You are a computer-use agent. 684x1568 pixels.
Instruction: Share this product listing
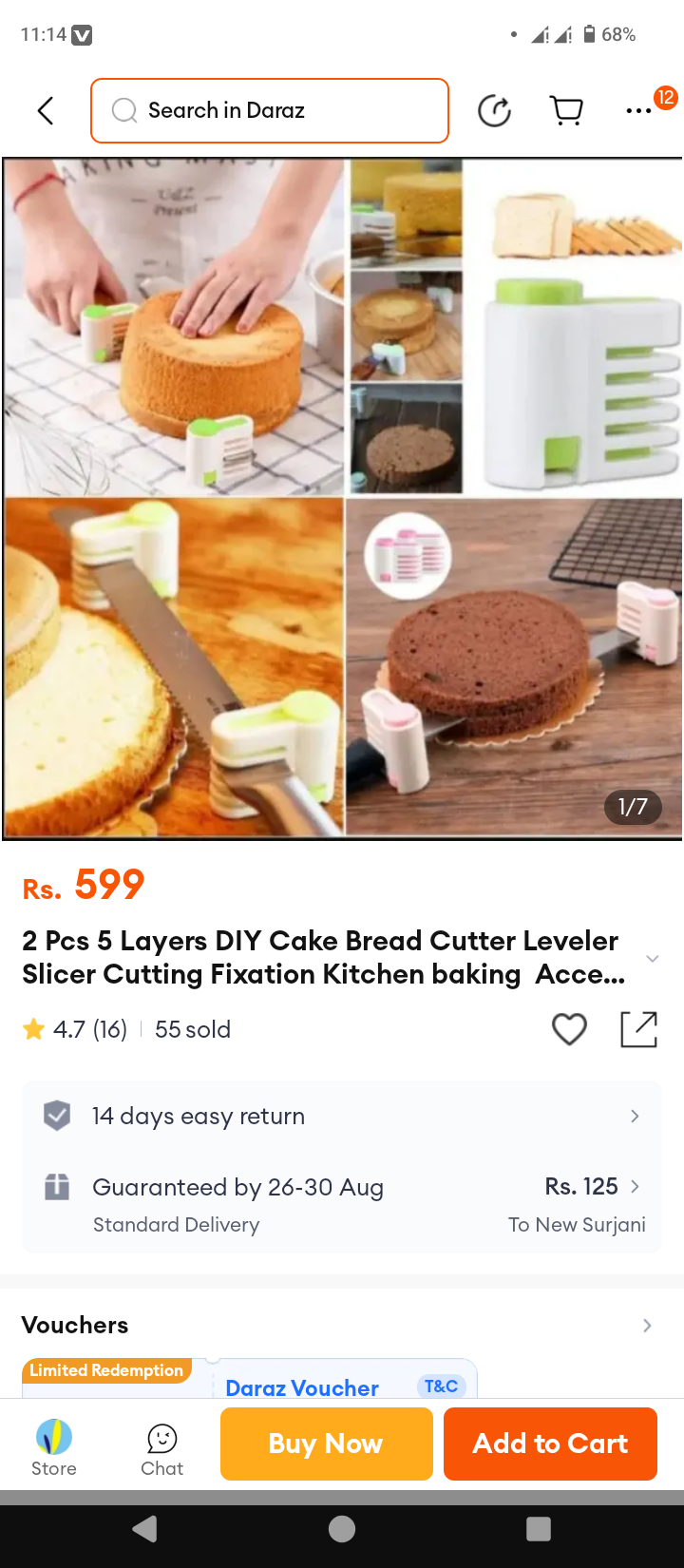(638, 1029)
